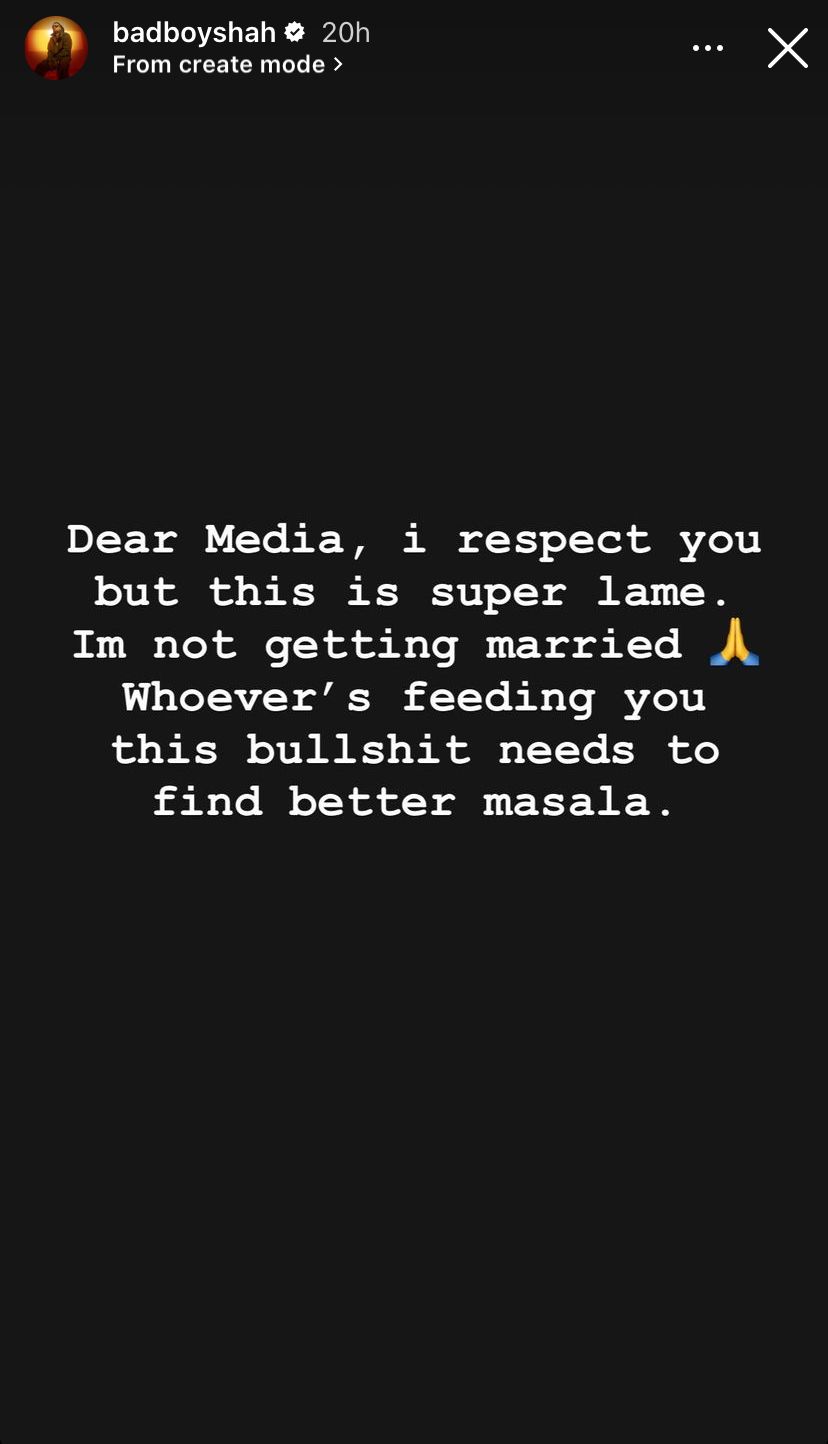This screenshot has width=828, height=1444.
Task: Click the dark background area below the text
Action: click(414, 1100)
